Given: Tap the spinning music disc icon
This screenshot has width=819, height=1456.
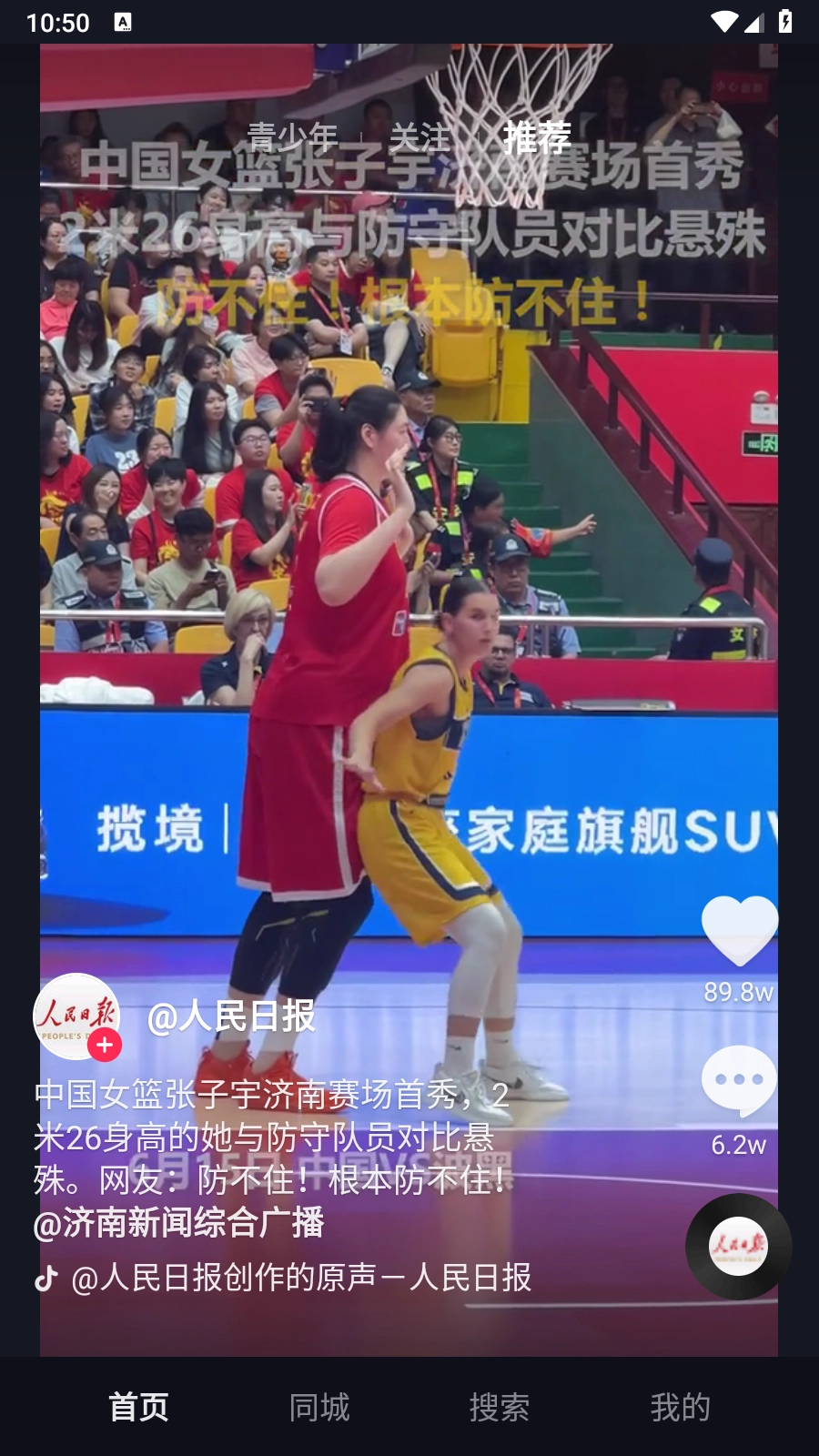Looking at the screenshot, I should (x=740, y=1247).
